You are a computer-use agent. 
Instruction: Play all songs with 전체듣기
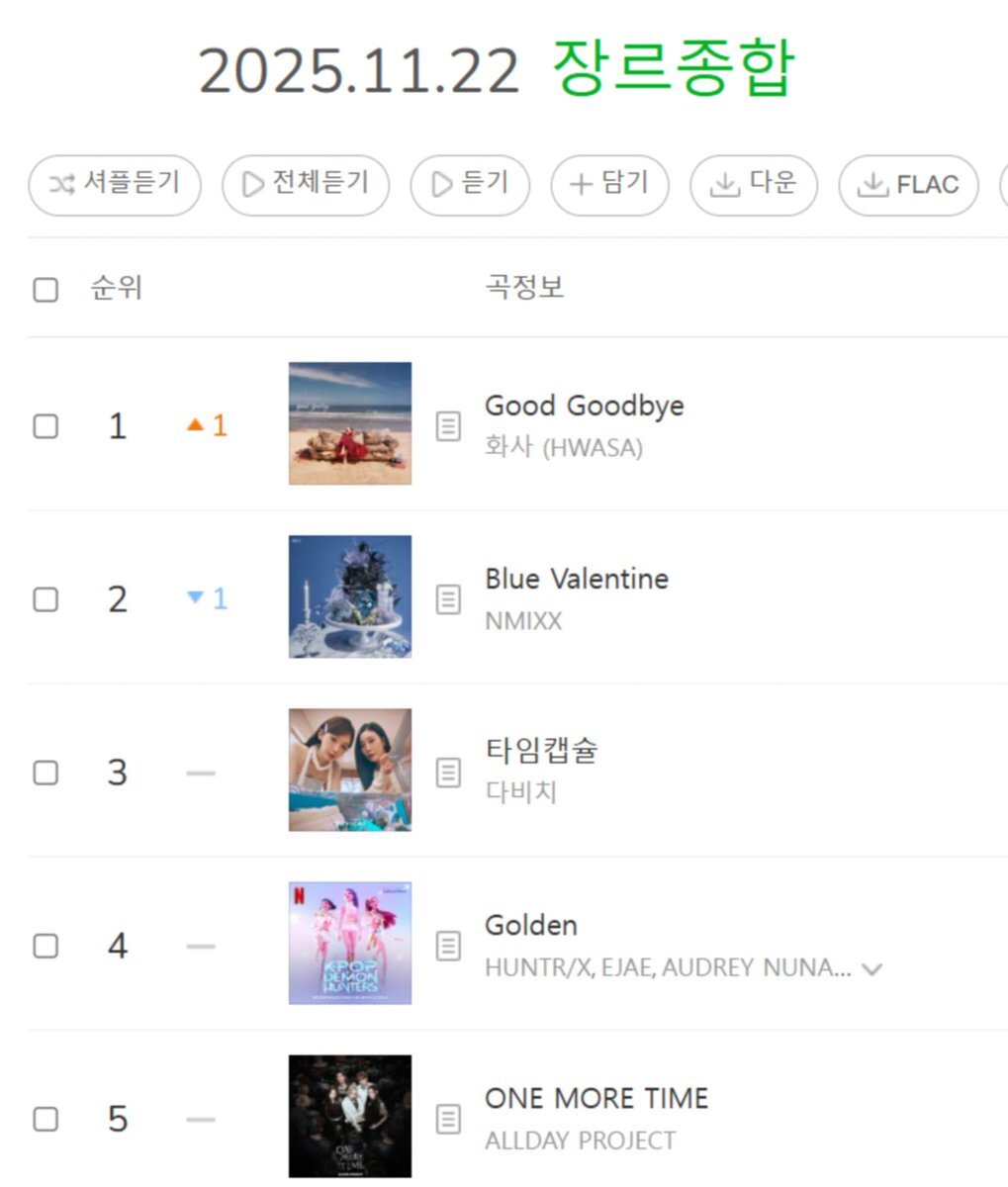[306, 185]
